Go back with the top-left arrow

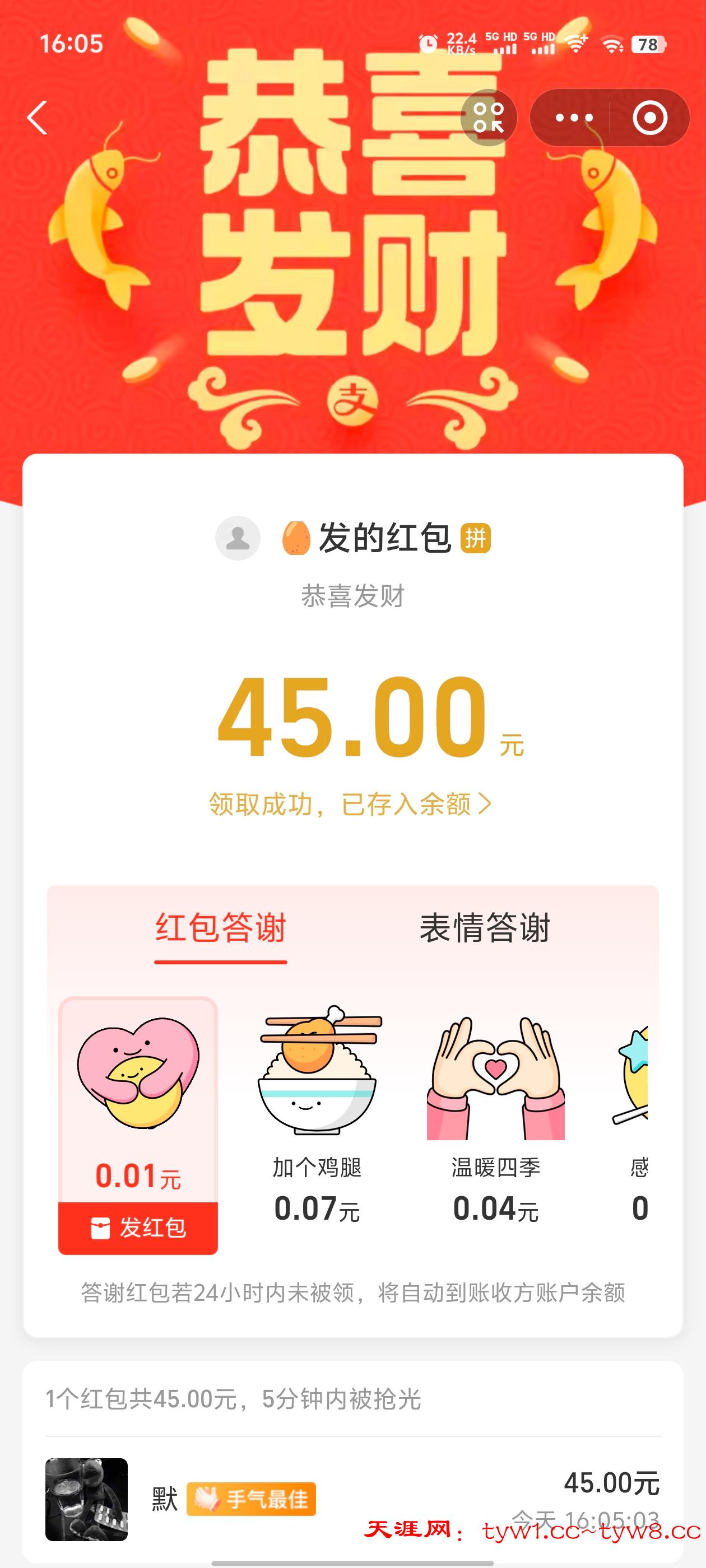(38, 118)
